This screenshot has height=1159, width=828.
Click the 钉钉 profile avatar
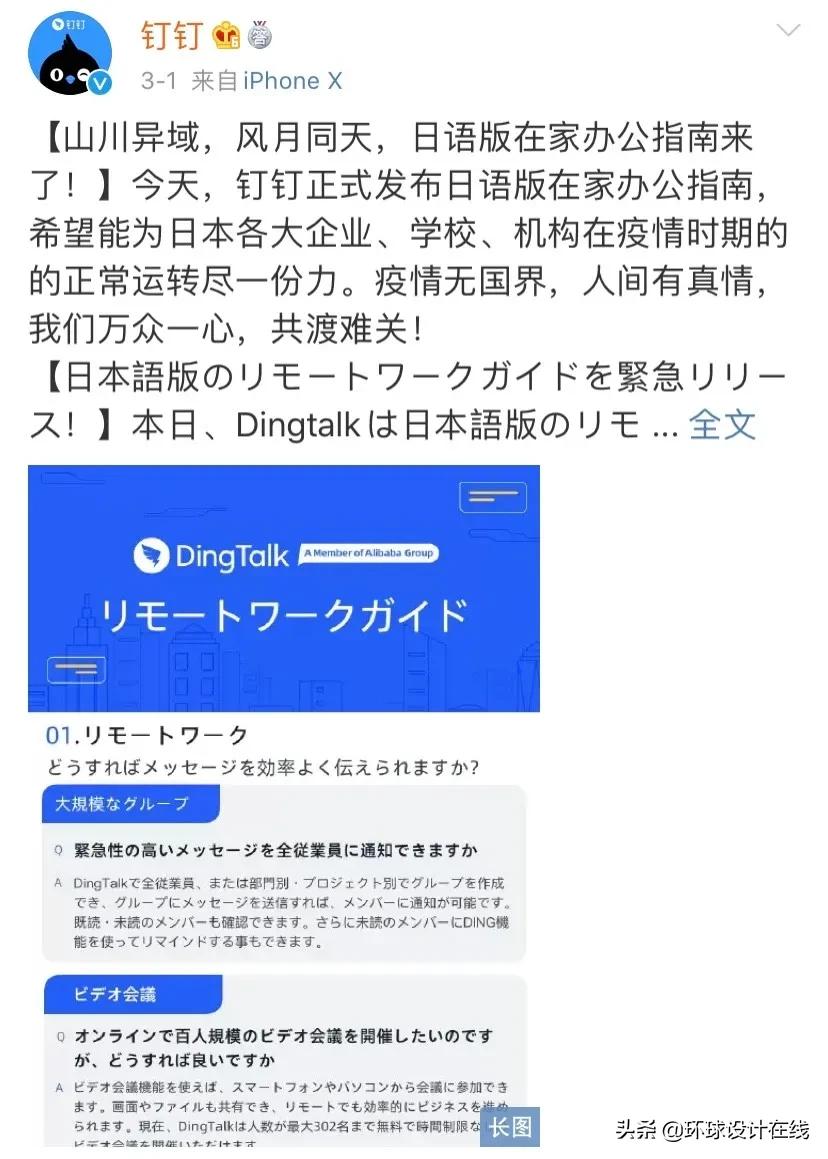[x=70, y=55]
